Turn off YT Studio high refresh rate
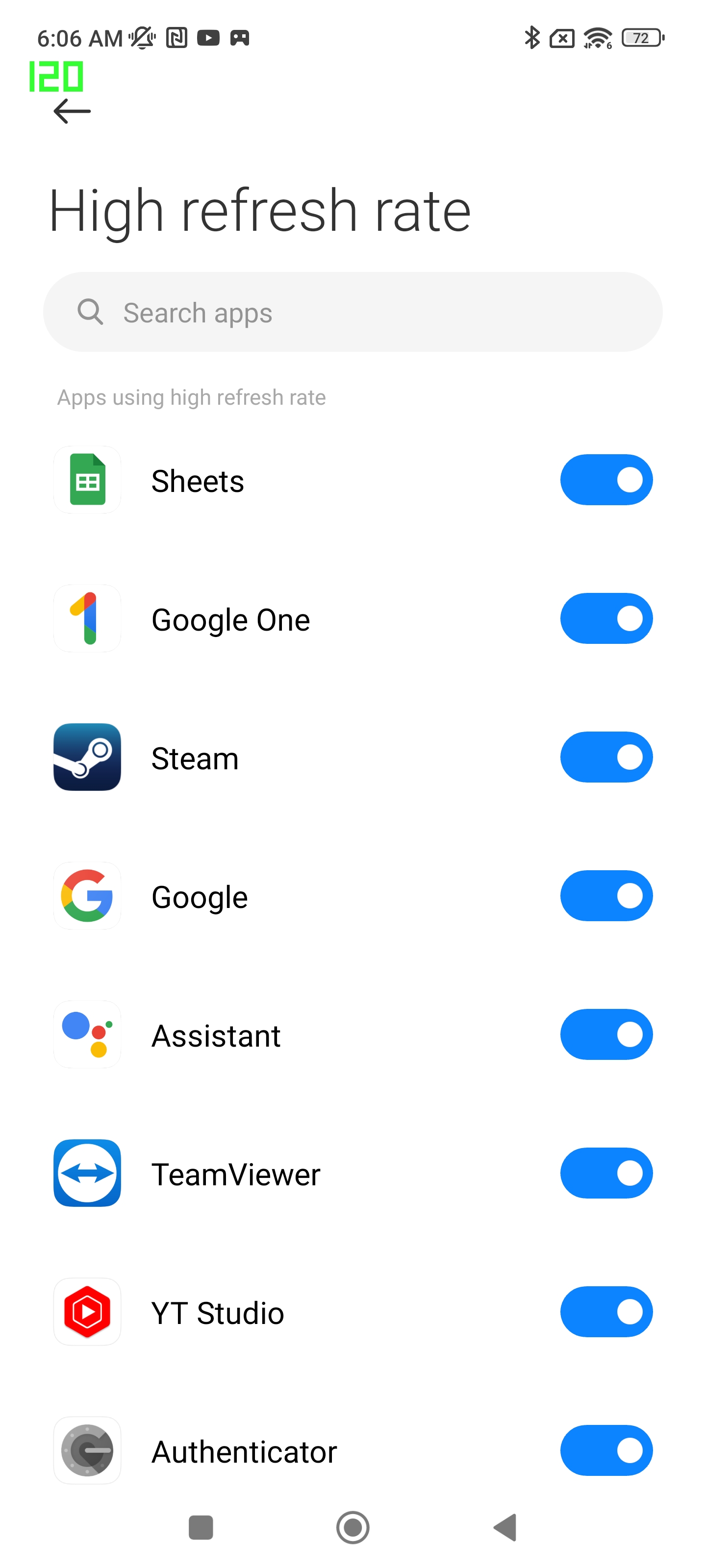 click(x=605, y=1312)
